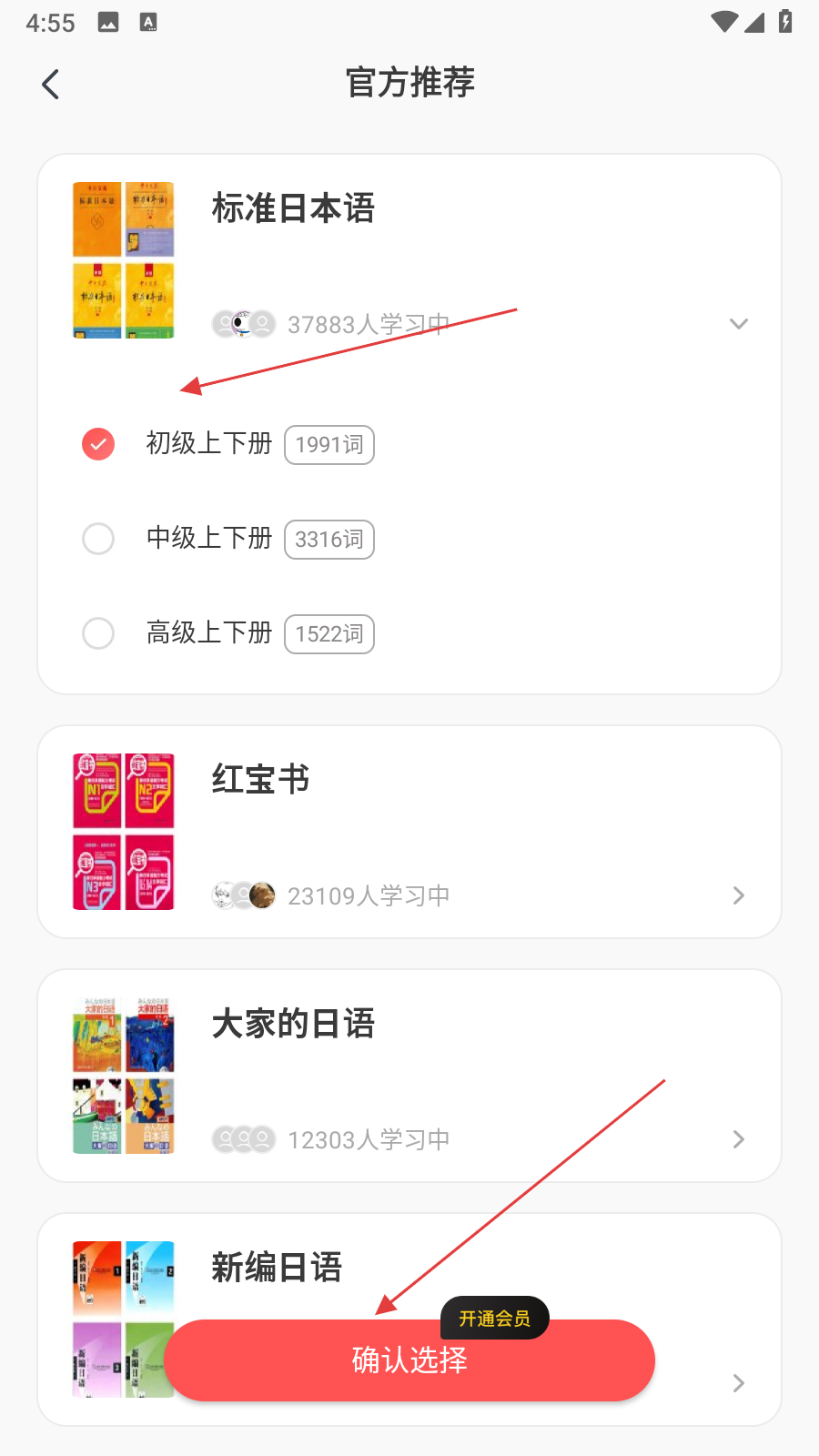
Task: Select 初级上下册 vocabulary option
Action: click(x=98, y=444)
